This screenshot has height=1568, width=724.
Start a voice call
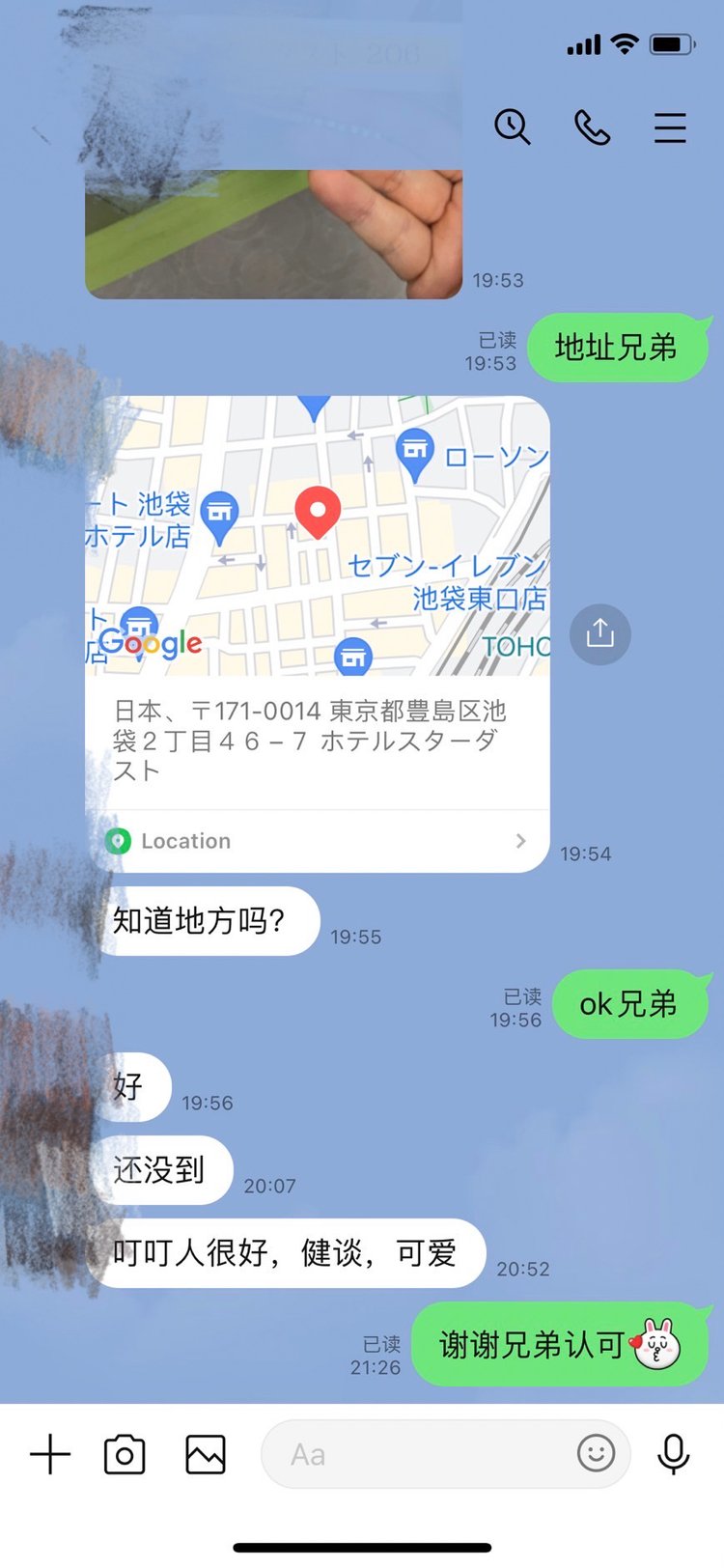(x=592, y=126)
